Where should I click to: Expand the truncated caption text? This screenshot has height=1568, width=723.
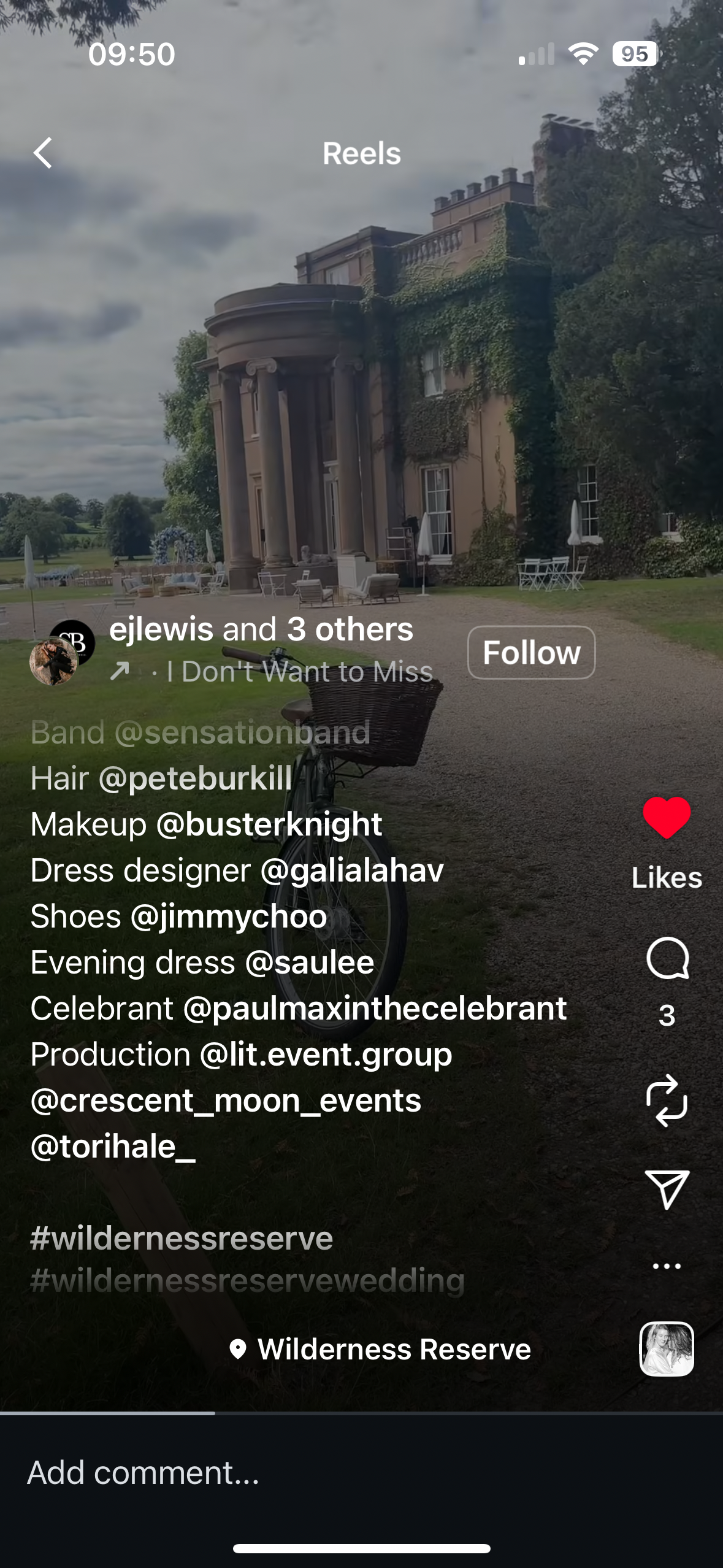click(x=245, y=1280)
